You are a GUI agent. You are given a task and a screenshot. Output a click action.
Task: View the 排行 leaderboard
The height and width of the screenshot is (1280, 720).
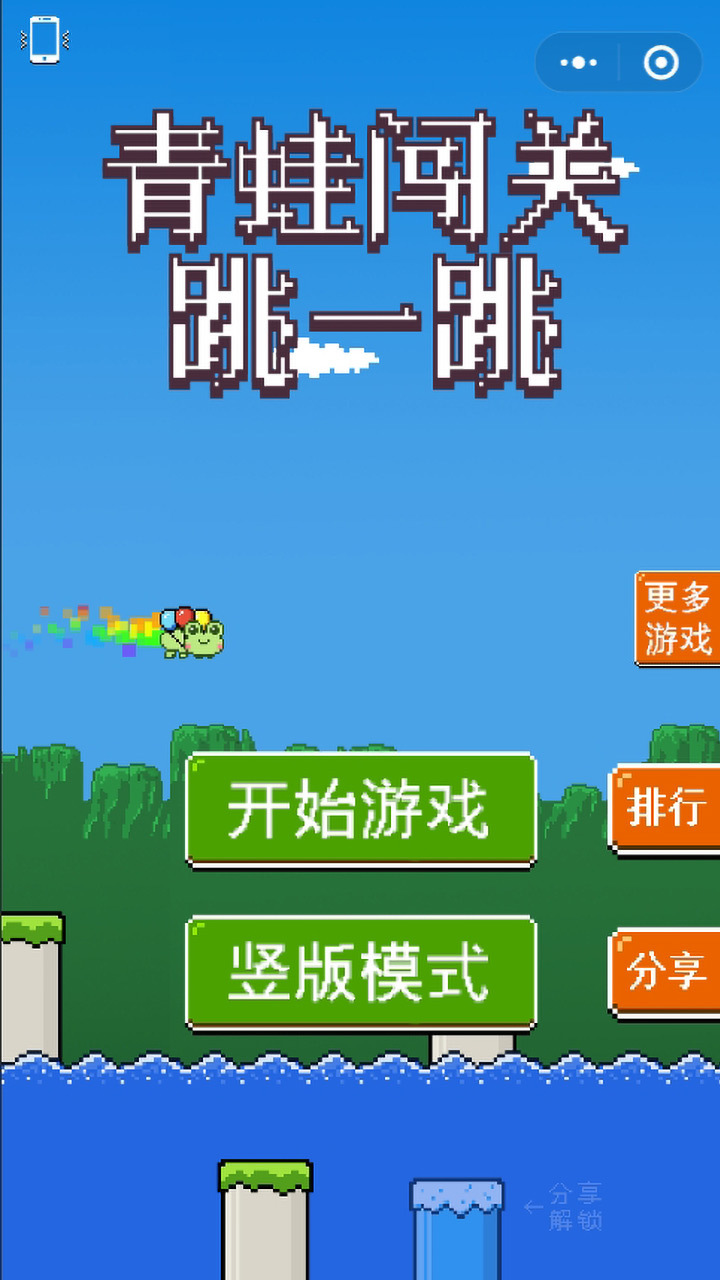click(666, 808)
